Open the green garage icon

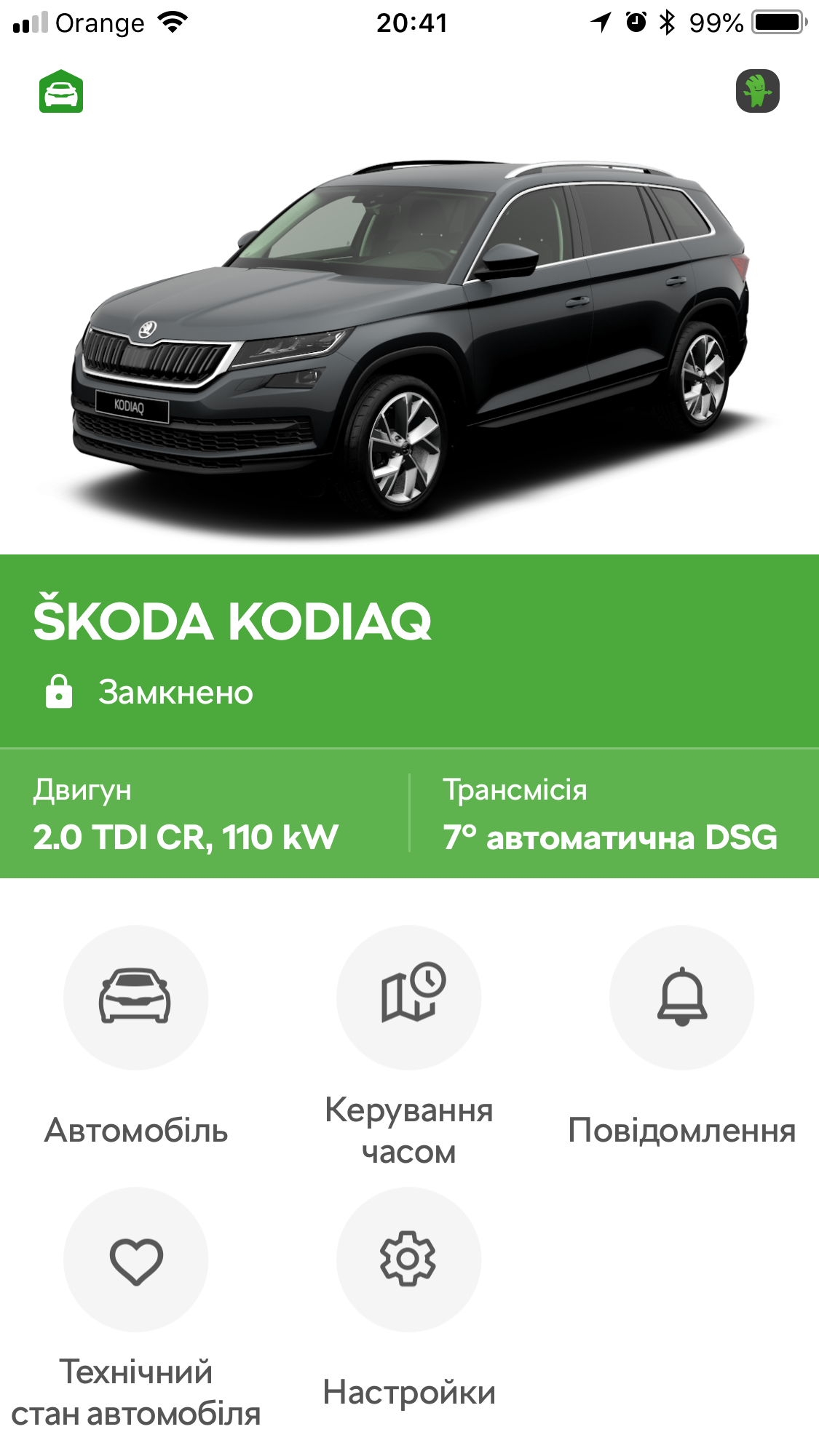coord(61,92)
